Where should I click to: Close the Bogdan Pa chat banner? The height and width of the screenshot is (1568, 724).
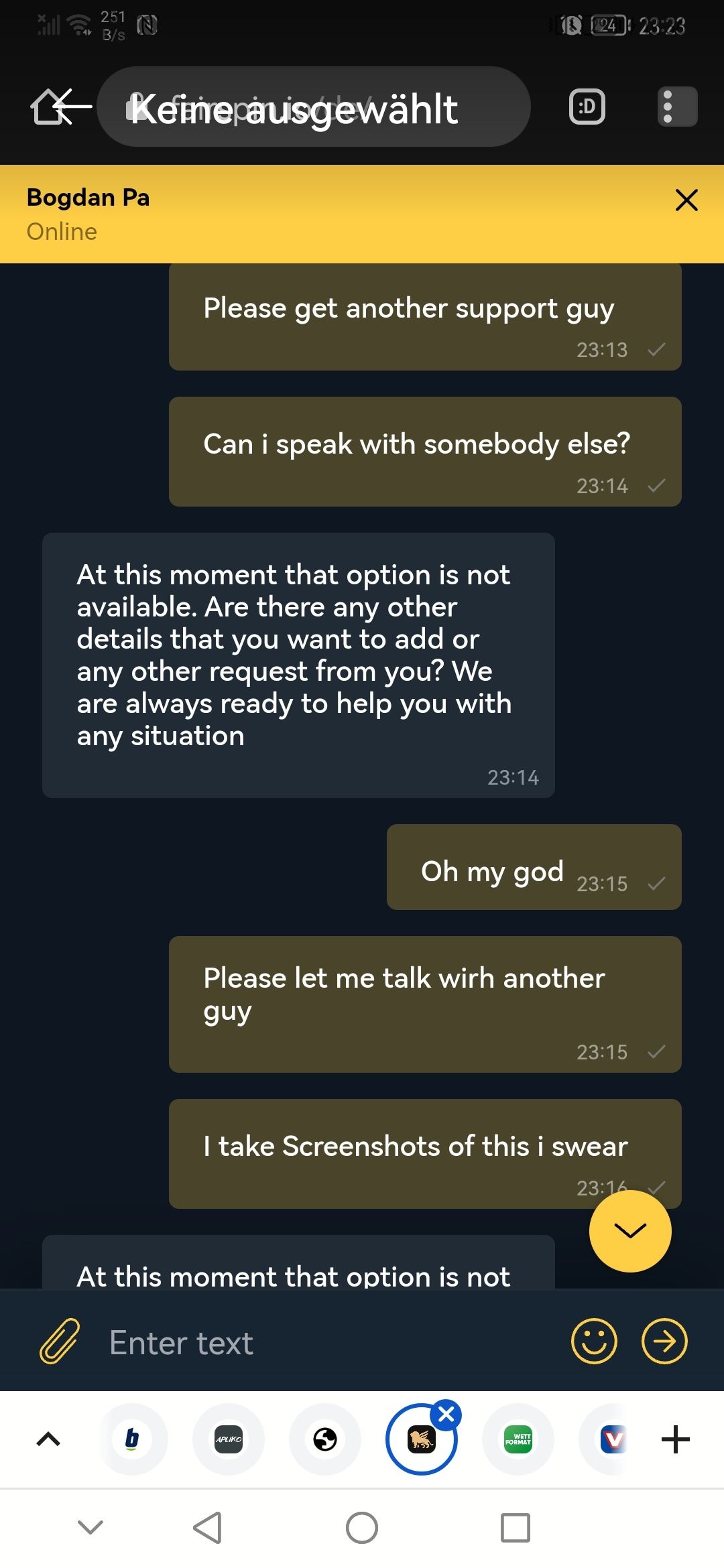click(x=686, y=200)
